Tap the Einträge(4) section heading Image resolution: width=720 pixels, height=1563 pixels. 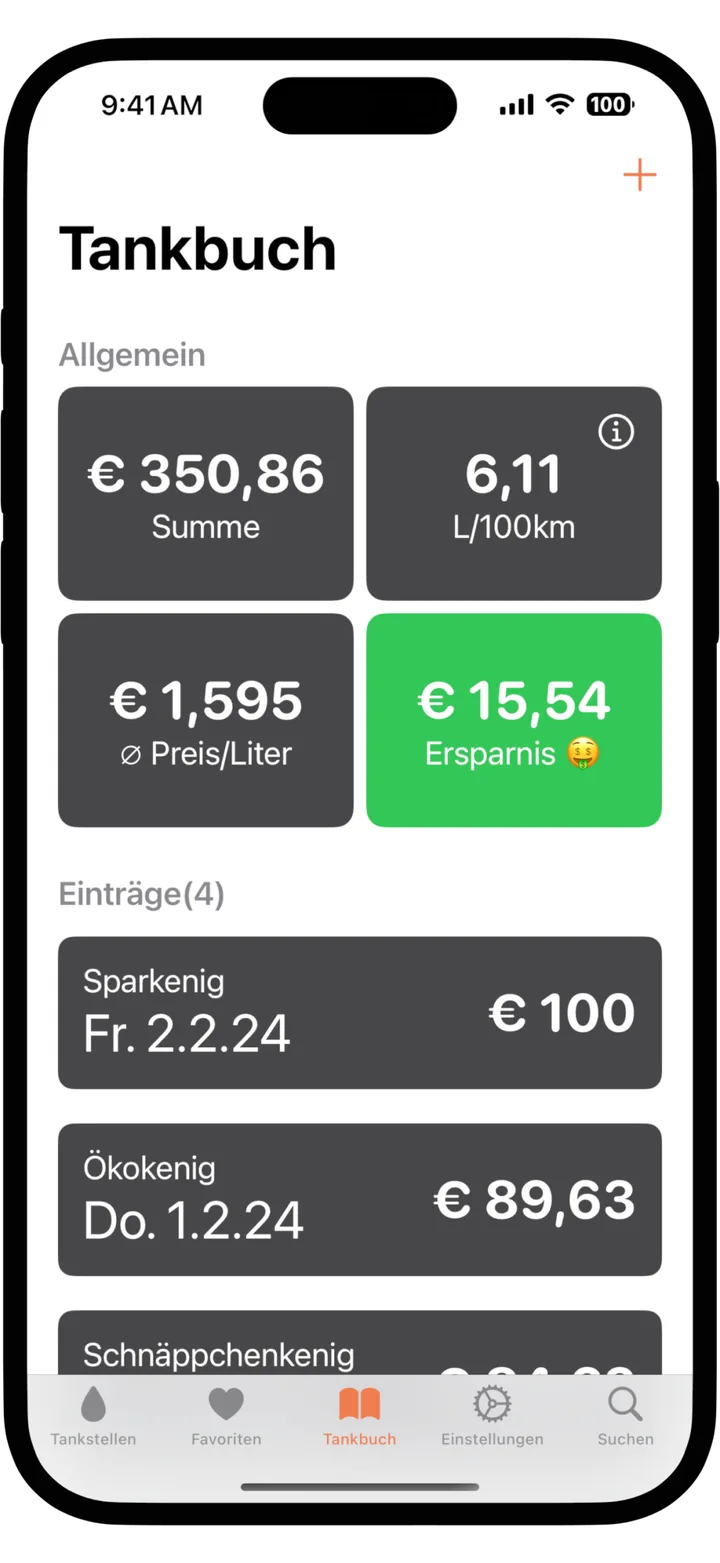coord(141,894)
